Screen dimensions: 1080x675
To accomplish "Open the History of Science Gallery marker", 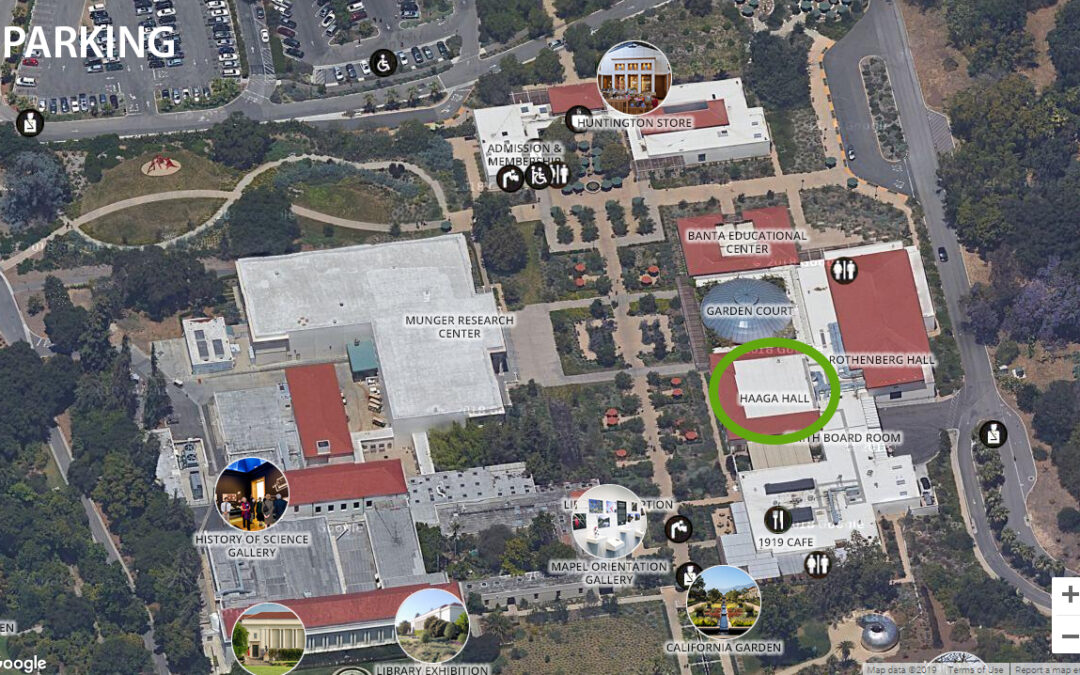I will 251,495.
